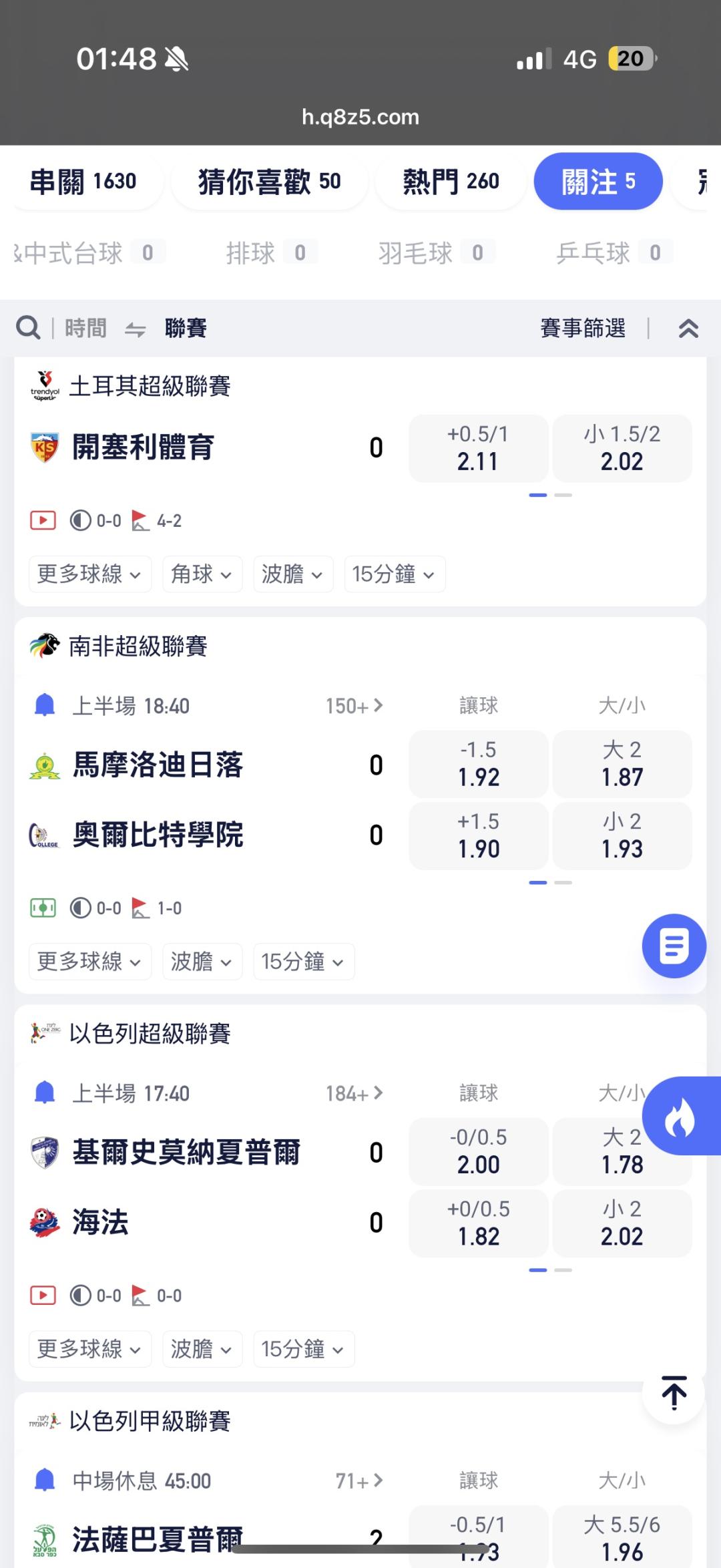
Task: Toggle alert bell for 以色列甲級聯賽 match
Action: 44,1481
